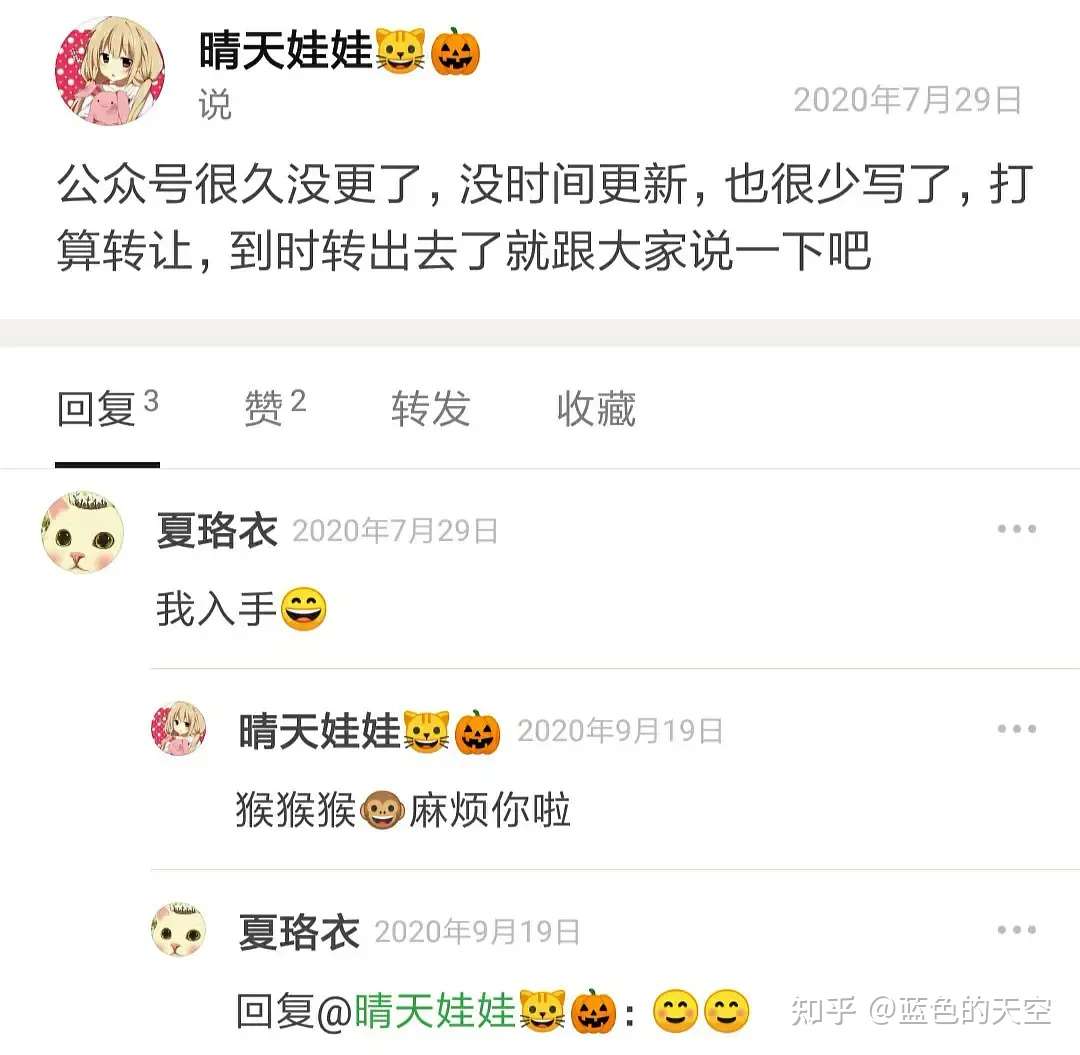Image resolution: width=1080 pixels, height=1055 pixels.
Task: Switch to the 转发 tab
Action: point(430,409)
